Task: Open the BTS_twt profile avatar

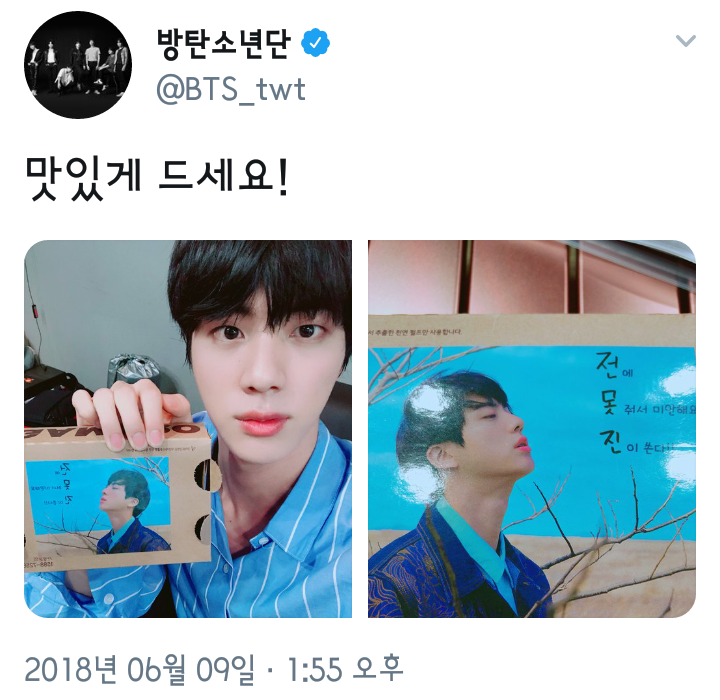Action: coord(77,66)
